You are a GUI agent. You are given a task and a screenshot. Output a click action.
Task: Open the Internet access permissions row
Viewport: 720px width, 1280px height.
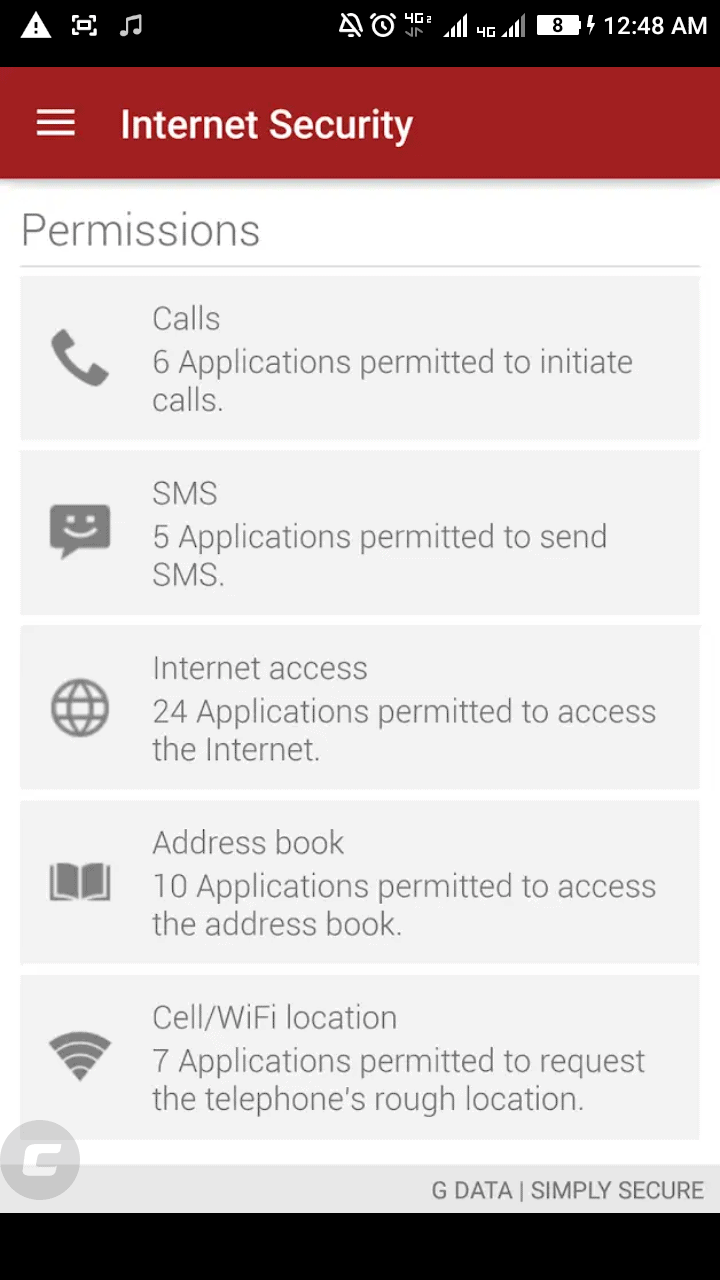click(x=360, y=708)
